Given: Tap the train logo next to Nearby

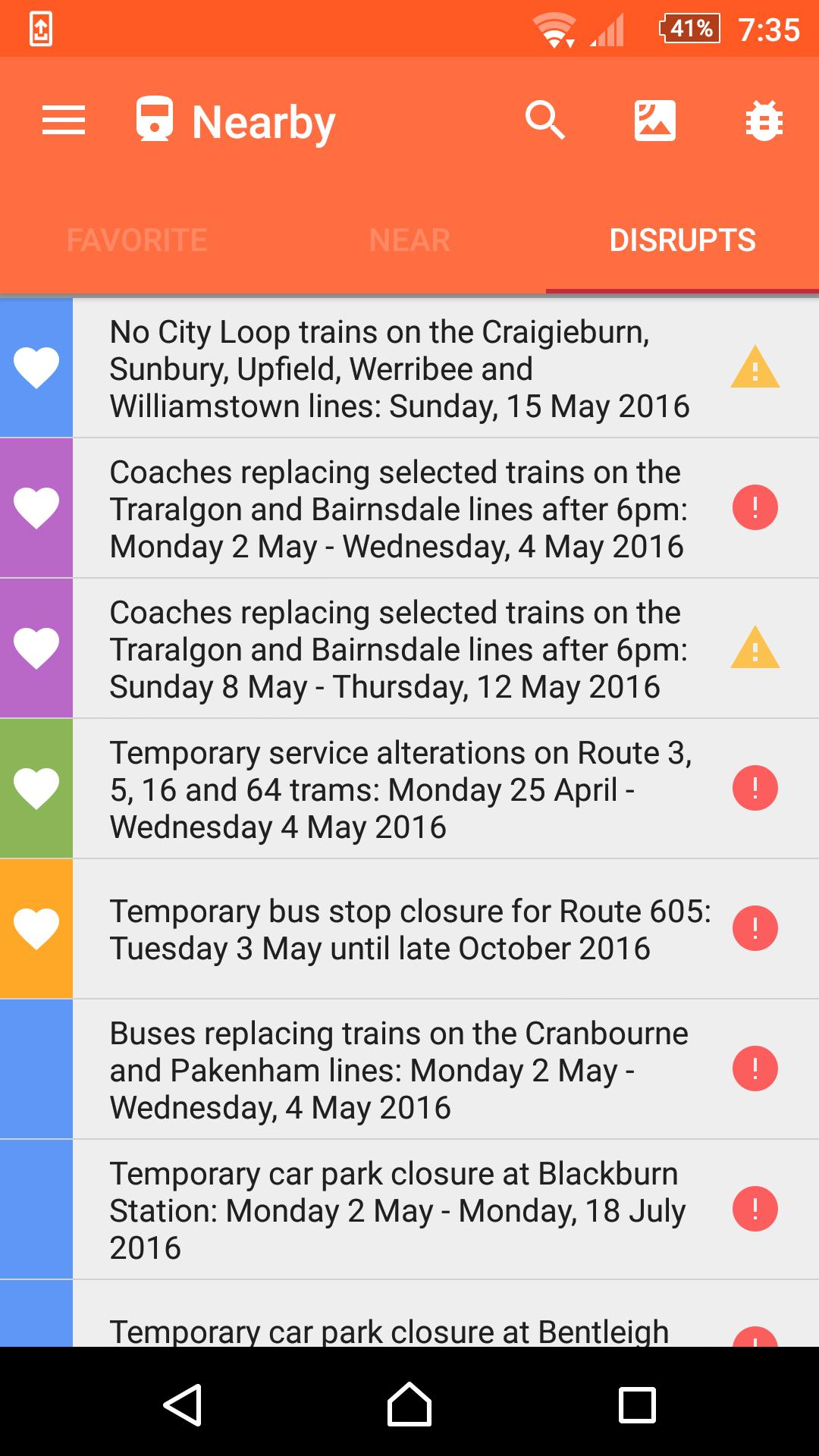Looking at the screenshot, I should [154, 119].
